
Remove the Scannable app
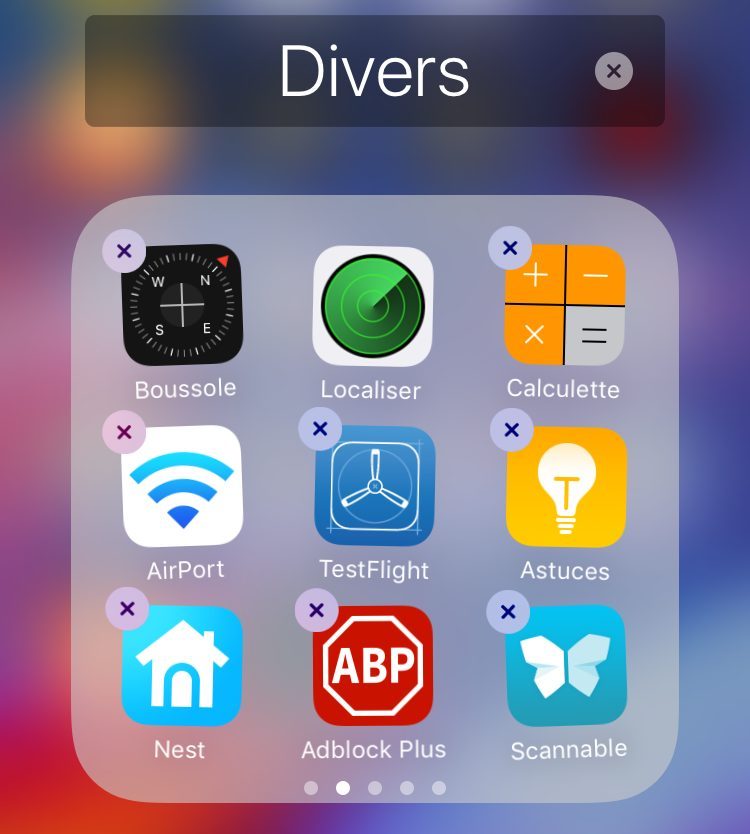508,612
